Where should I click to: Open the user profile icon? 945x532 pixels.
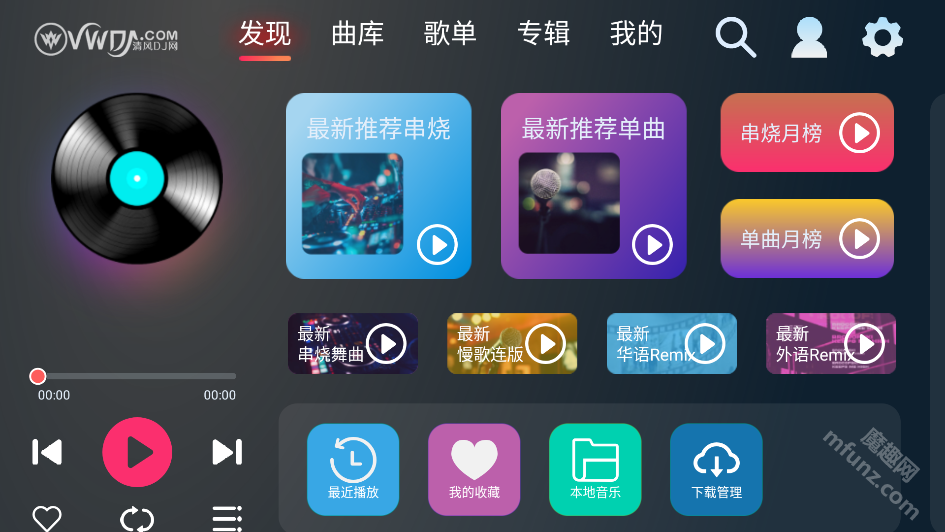tap(808, 37)
